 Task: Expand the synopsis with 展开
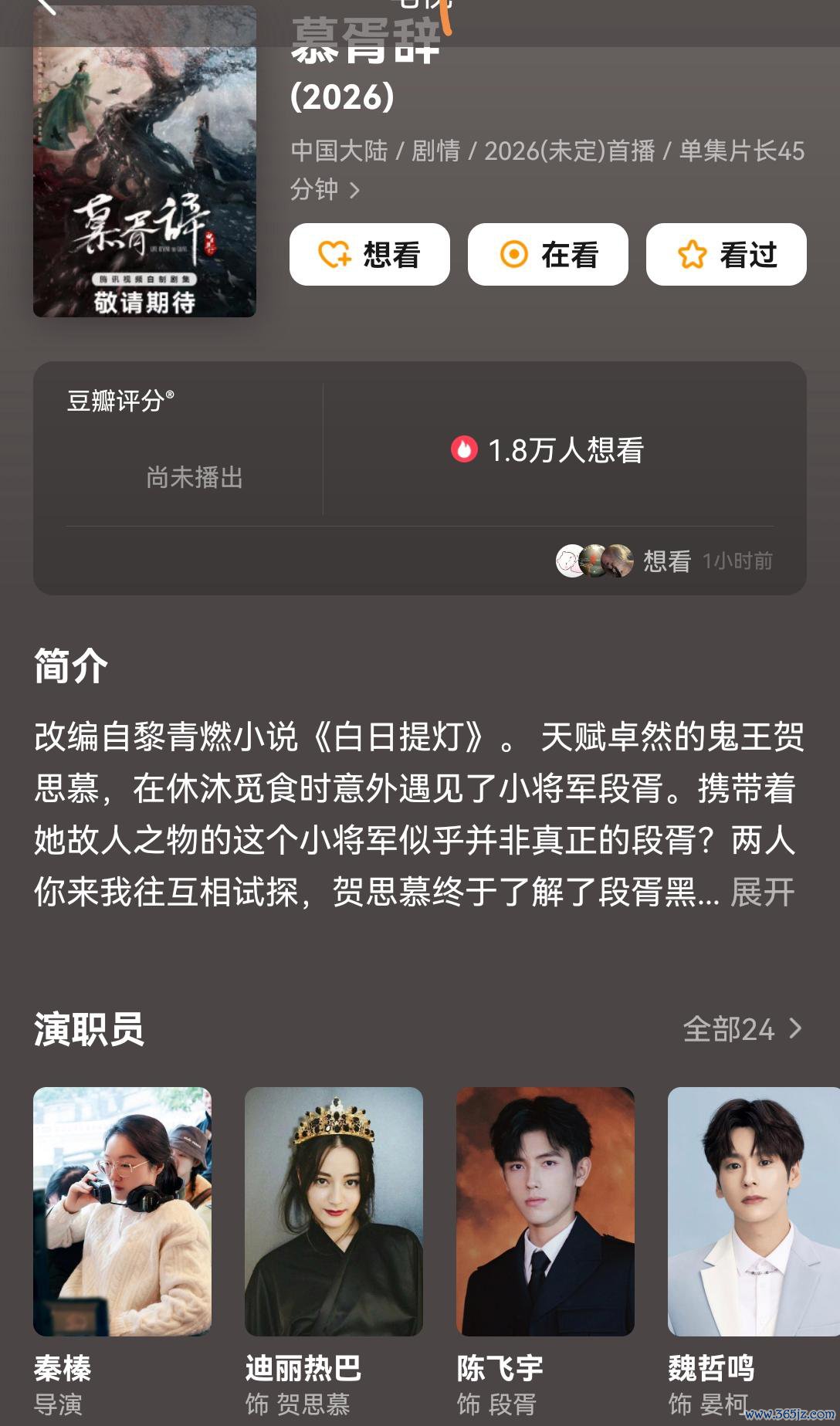pyautogui.click(x=762, y=893)
